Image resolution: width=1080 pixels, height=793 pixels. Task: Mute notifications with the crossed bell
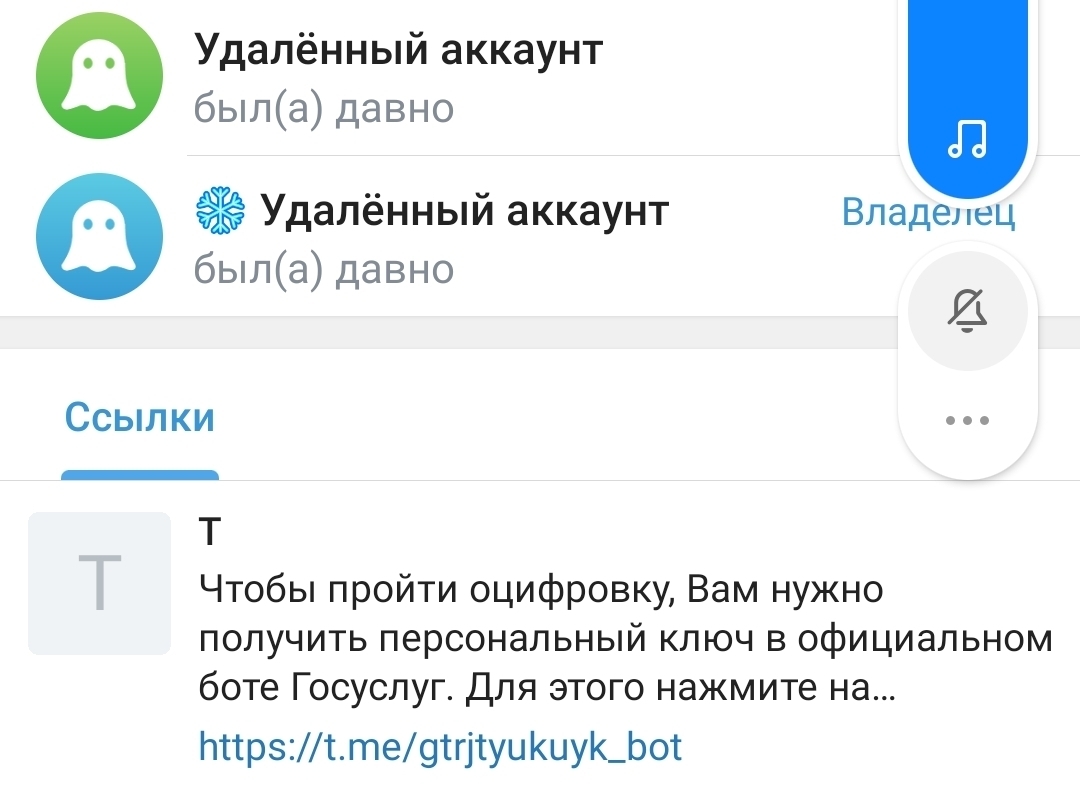pos(967,311)
